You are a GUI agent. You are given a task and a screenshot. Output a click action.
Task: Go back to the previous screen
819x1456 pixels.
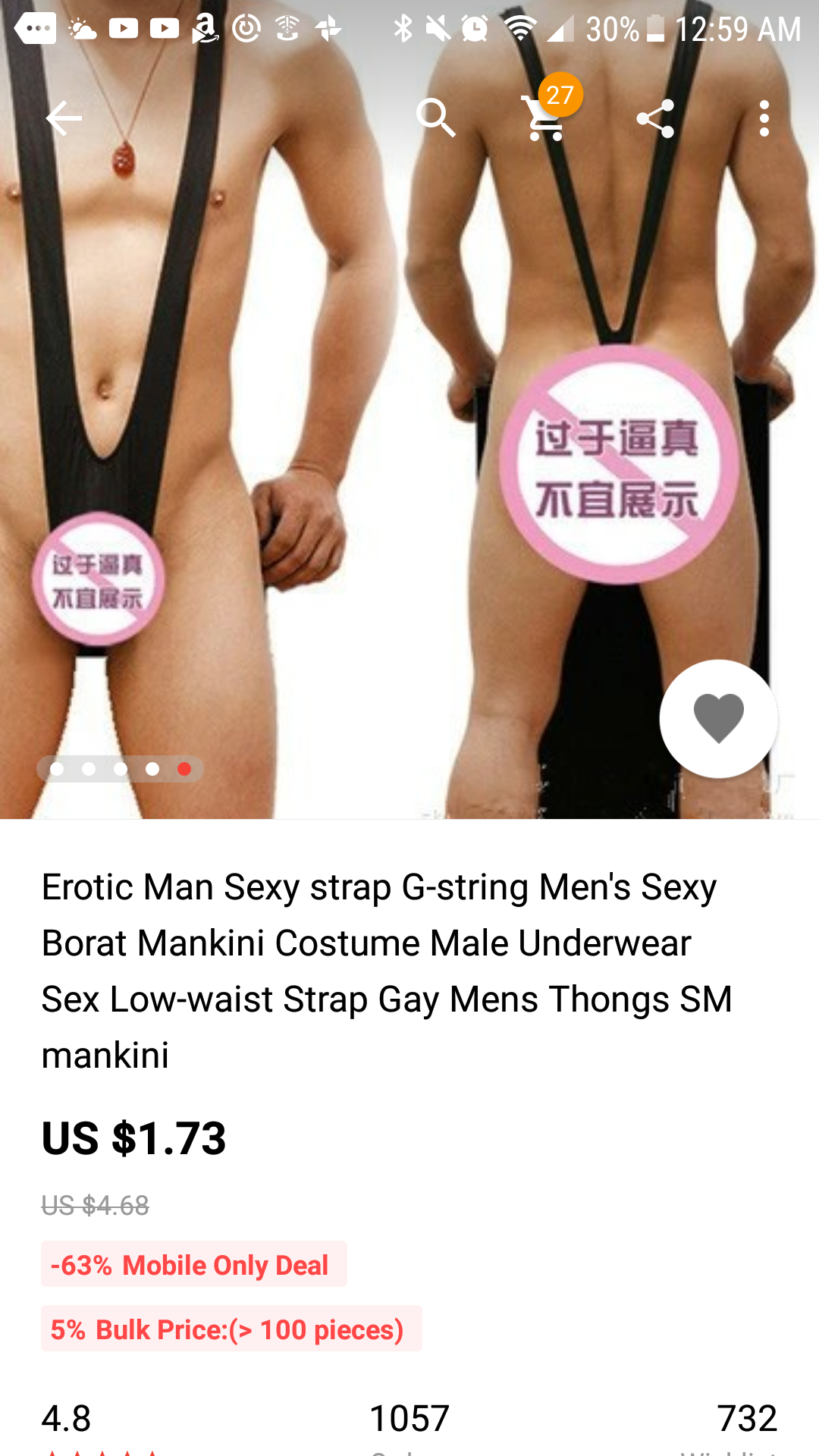pyautogui.click(x=64, y=118)
